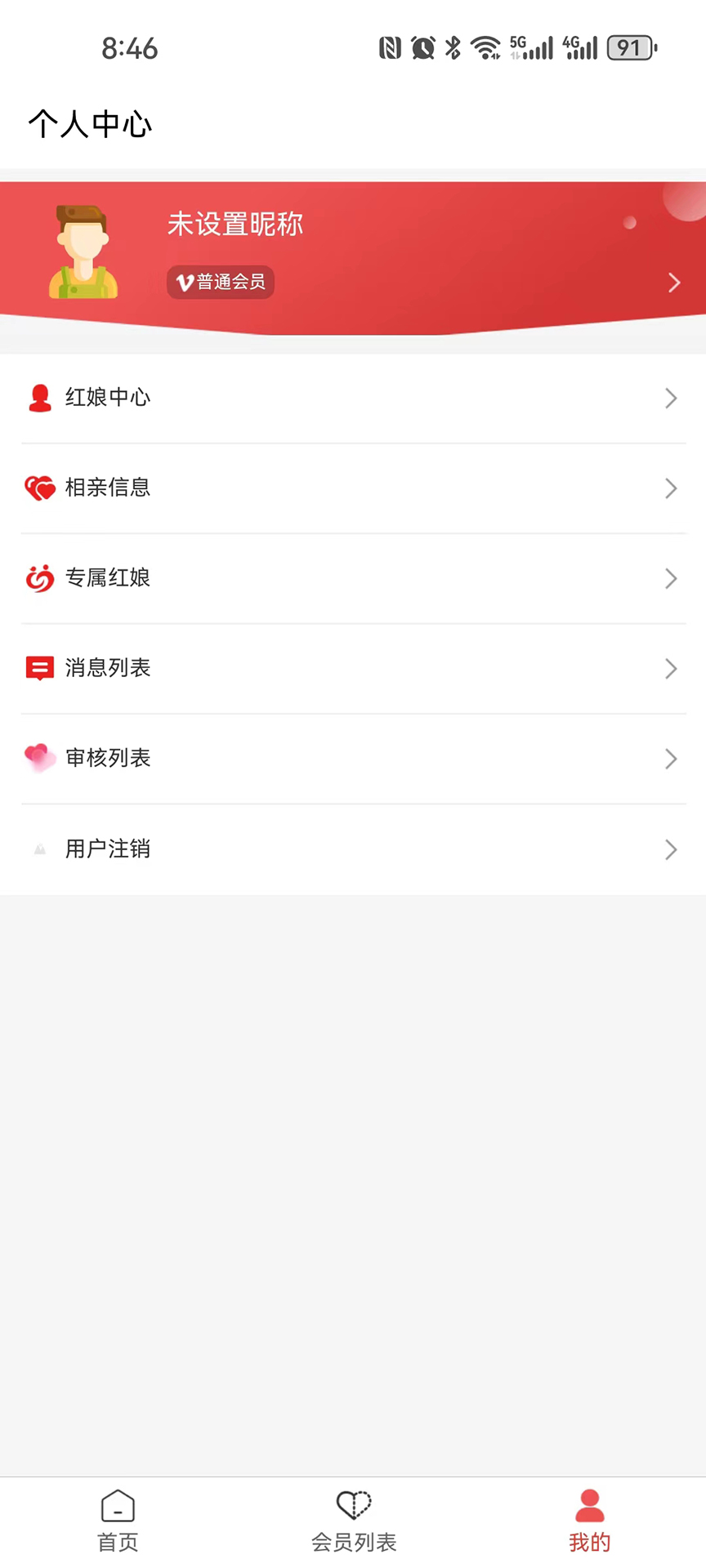Open the 消息列表 message bubble icon

click(39, 668)
